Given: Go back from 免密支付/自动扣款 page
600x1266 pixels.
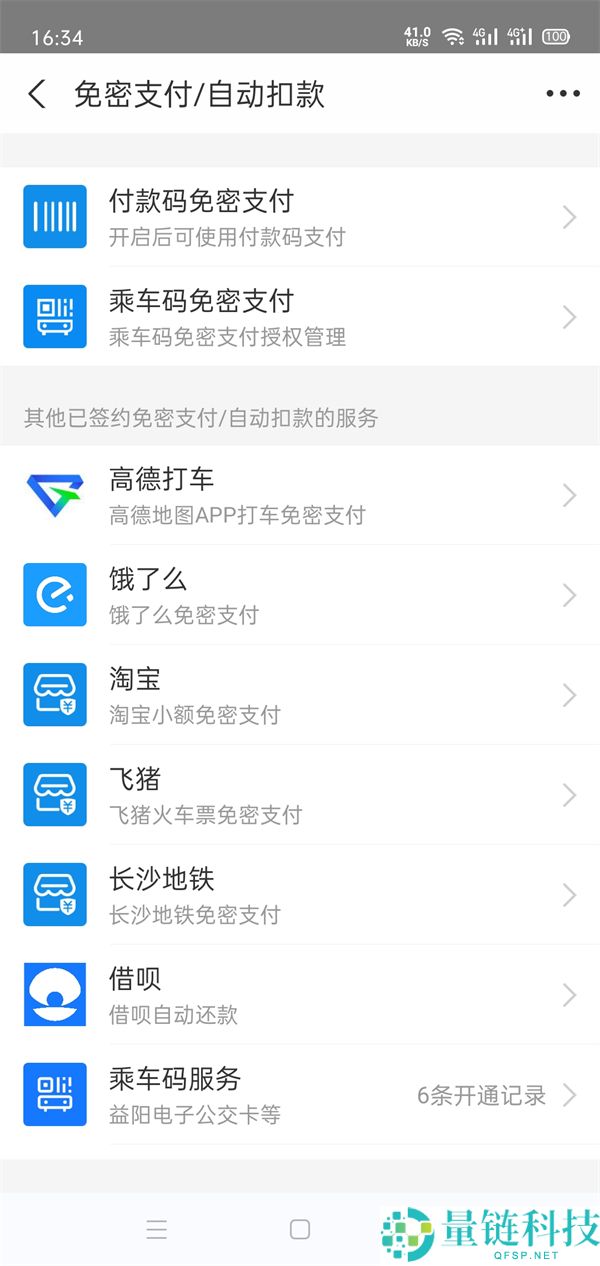Looking at the screenshot, I should tap(37, 95).
